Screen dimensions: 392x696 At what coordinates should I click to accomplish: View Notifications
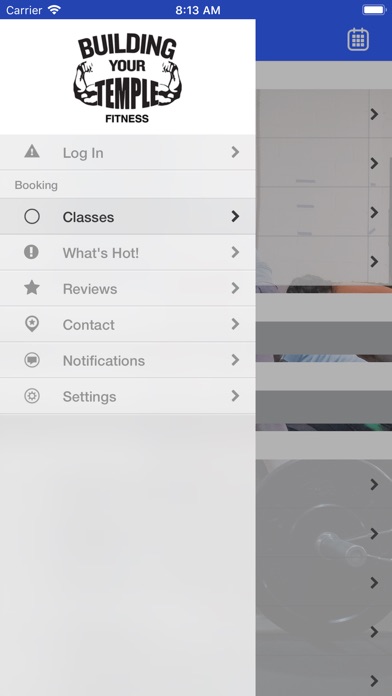[127, 360]
